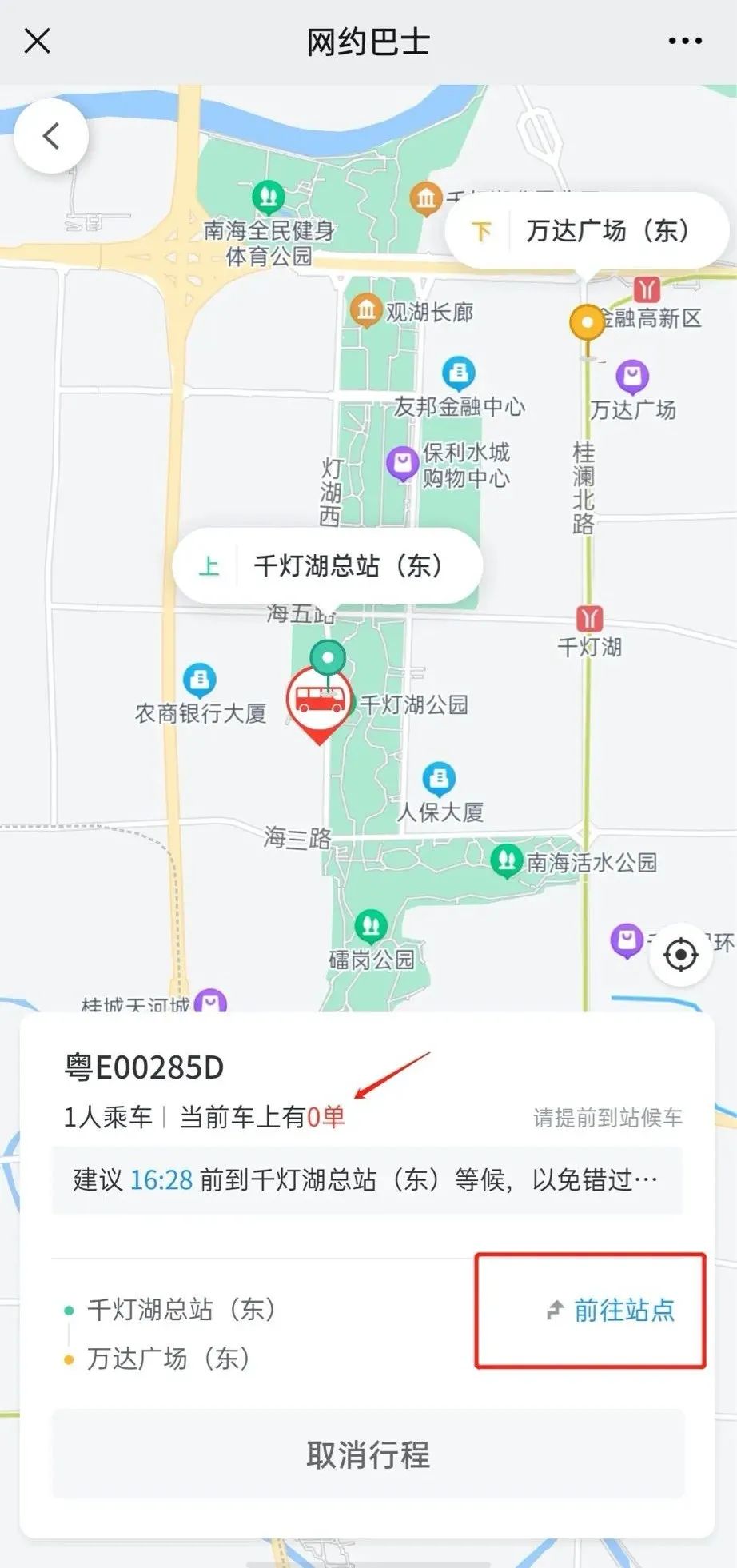This screenshot has height=1568, width=737.
Task: Recenter map with the locate button
Action: tap(680, 955)
